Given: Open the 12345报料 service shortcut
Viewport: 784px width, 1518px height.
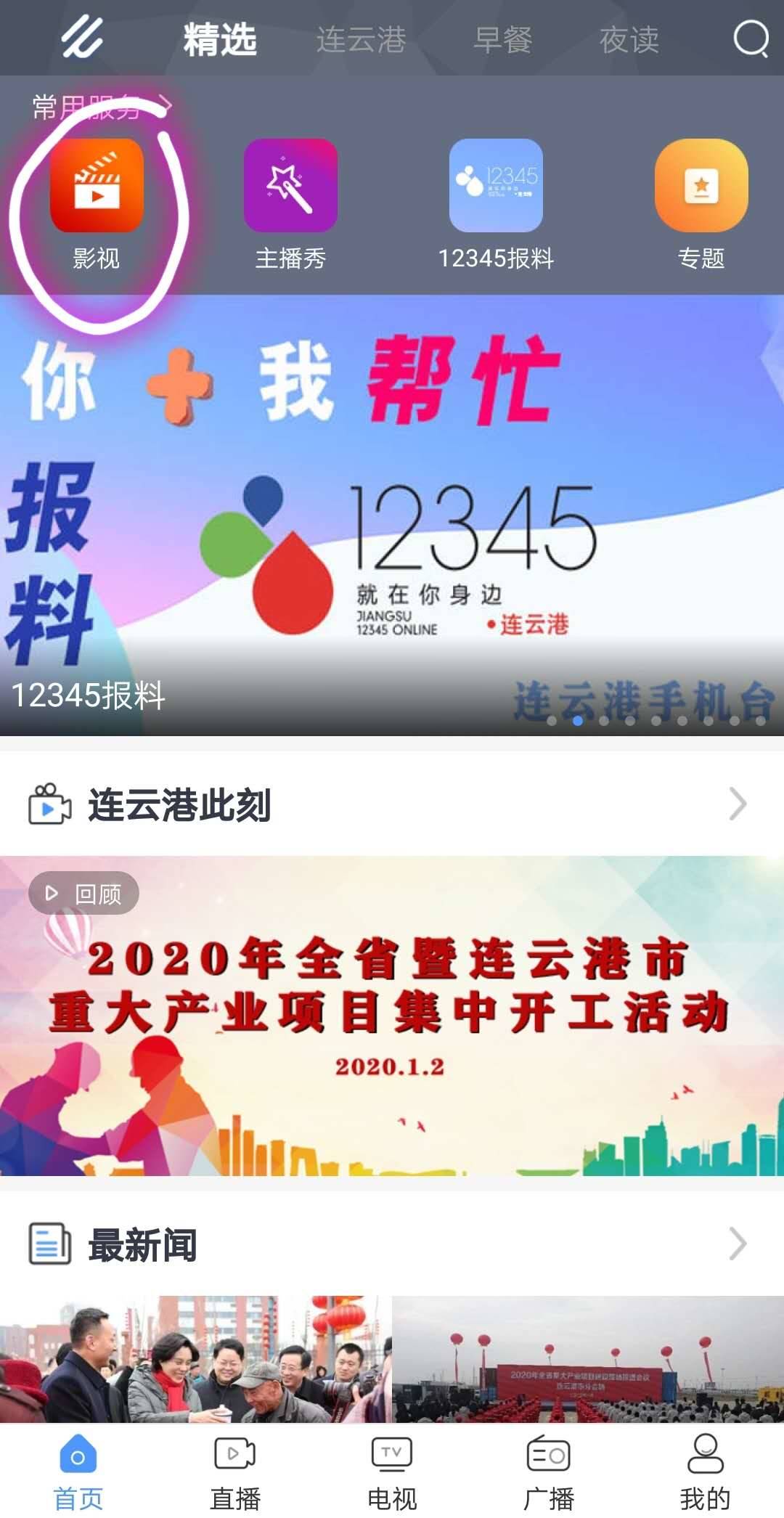Looking at the screenshot, I should click(x=496, y=186).
